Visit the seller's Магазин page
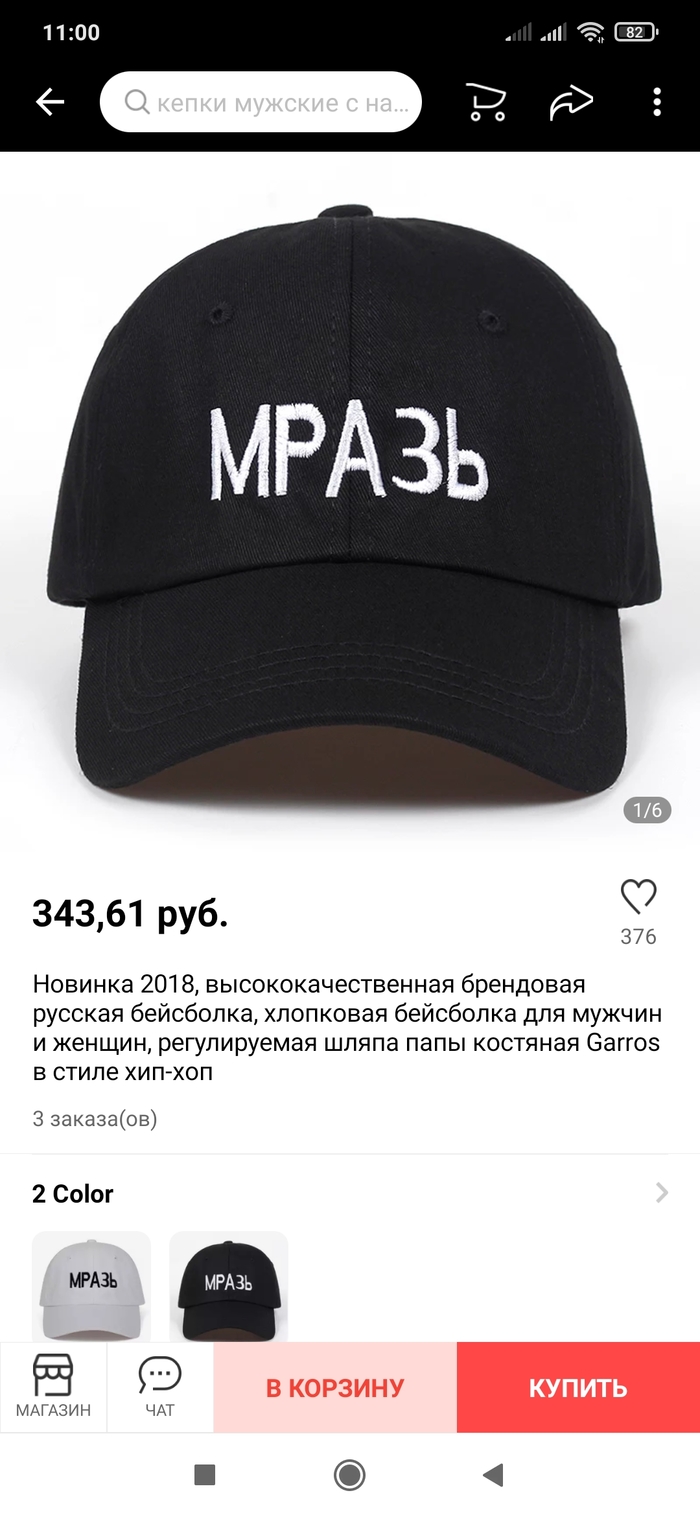 click(x=53, y=1387)
